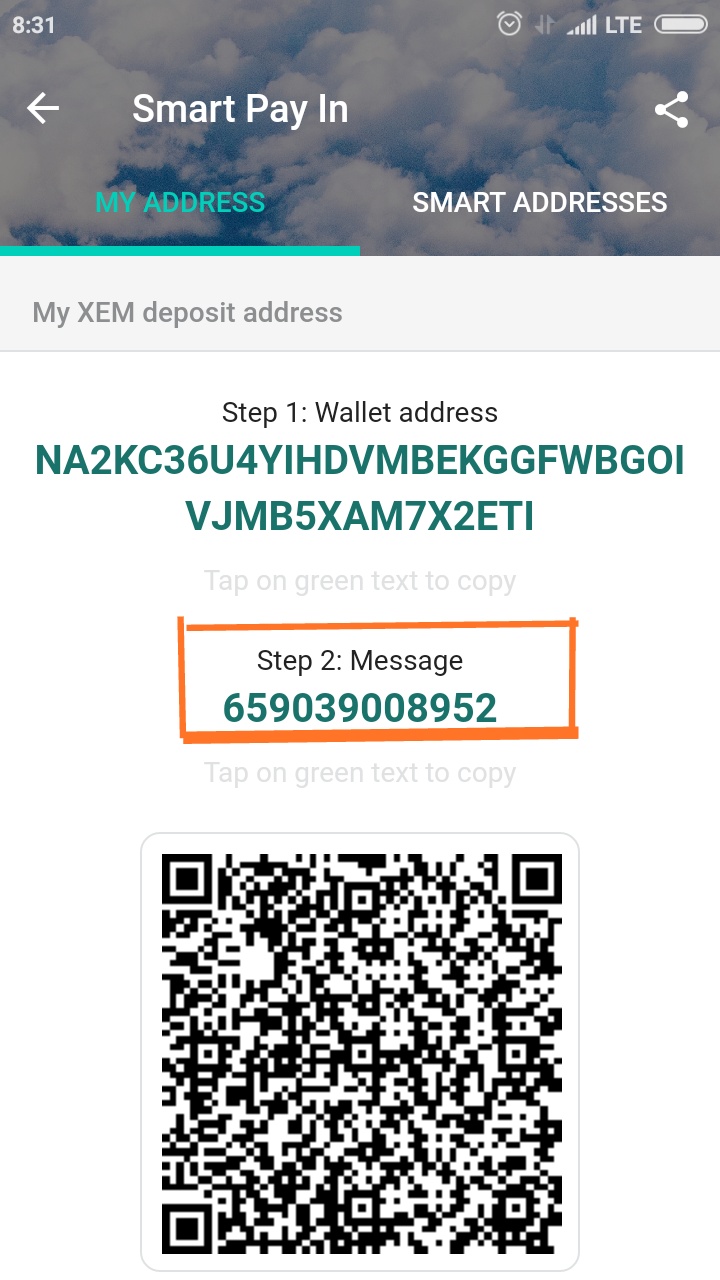Image resolution: width=720 pixels, height=1280 pixels.
Task: Copy the message number 659039008952
Action: [x=360, y=708]
